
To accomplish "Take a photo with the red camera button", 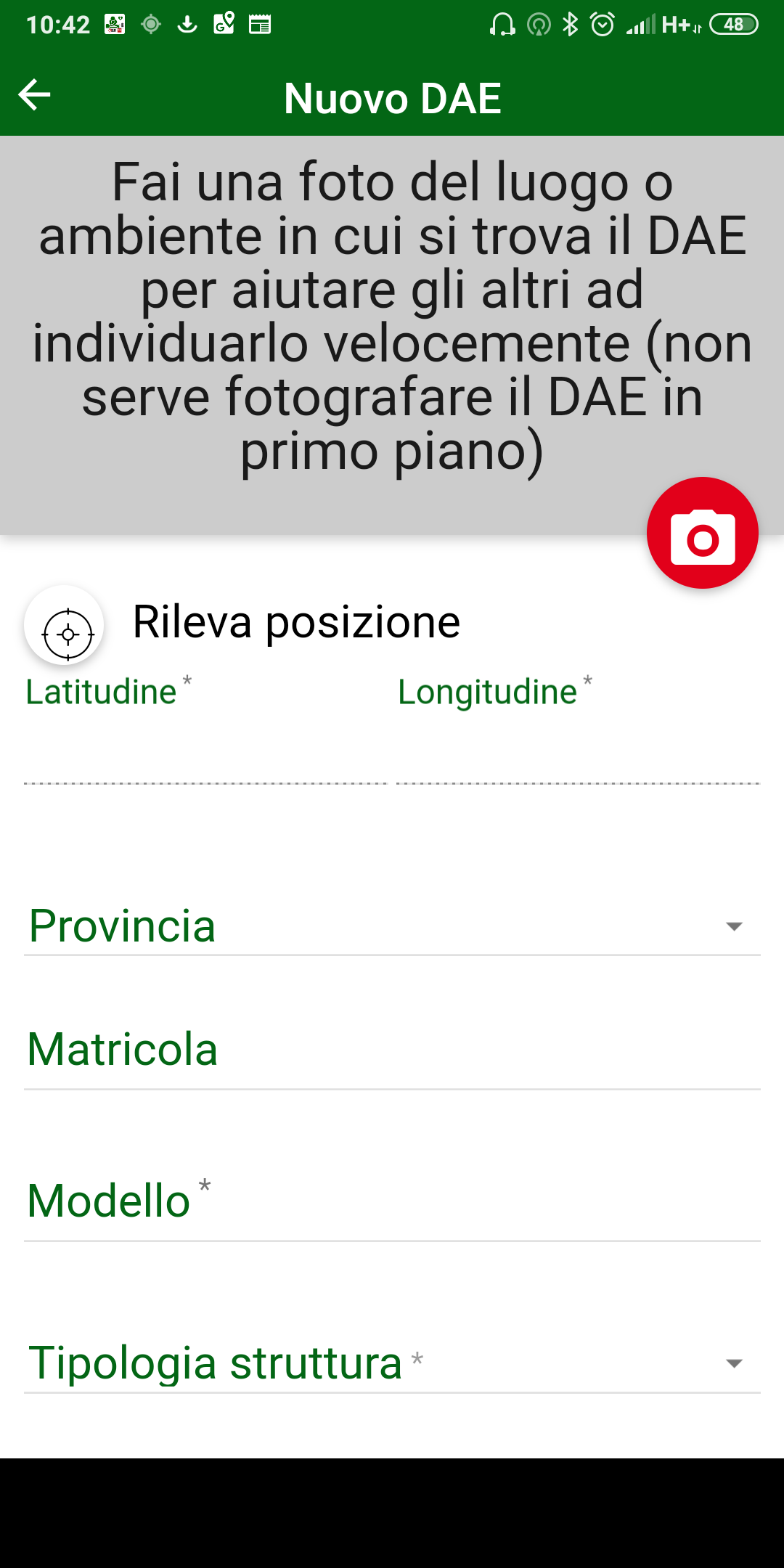I will [702, 533].
